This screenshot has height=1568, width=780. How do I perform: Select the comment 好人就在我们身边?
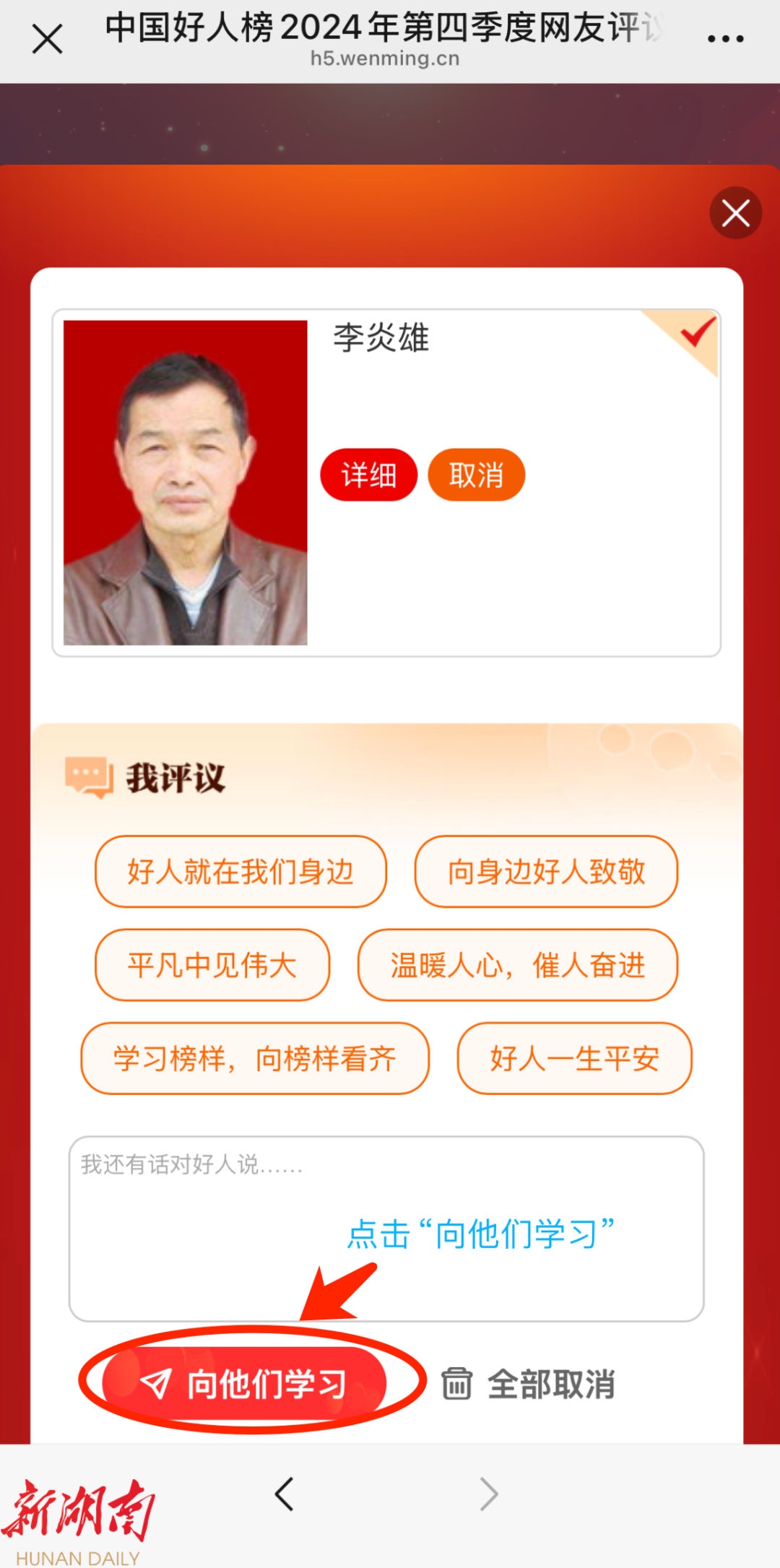point(240,872)
